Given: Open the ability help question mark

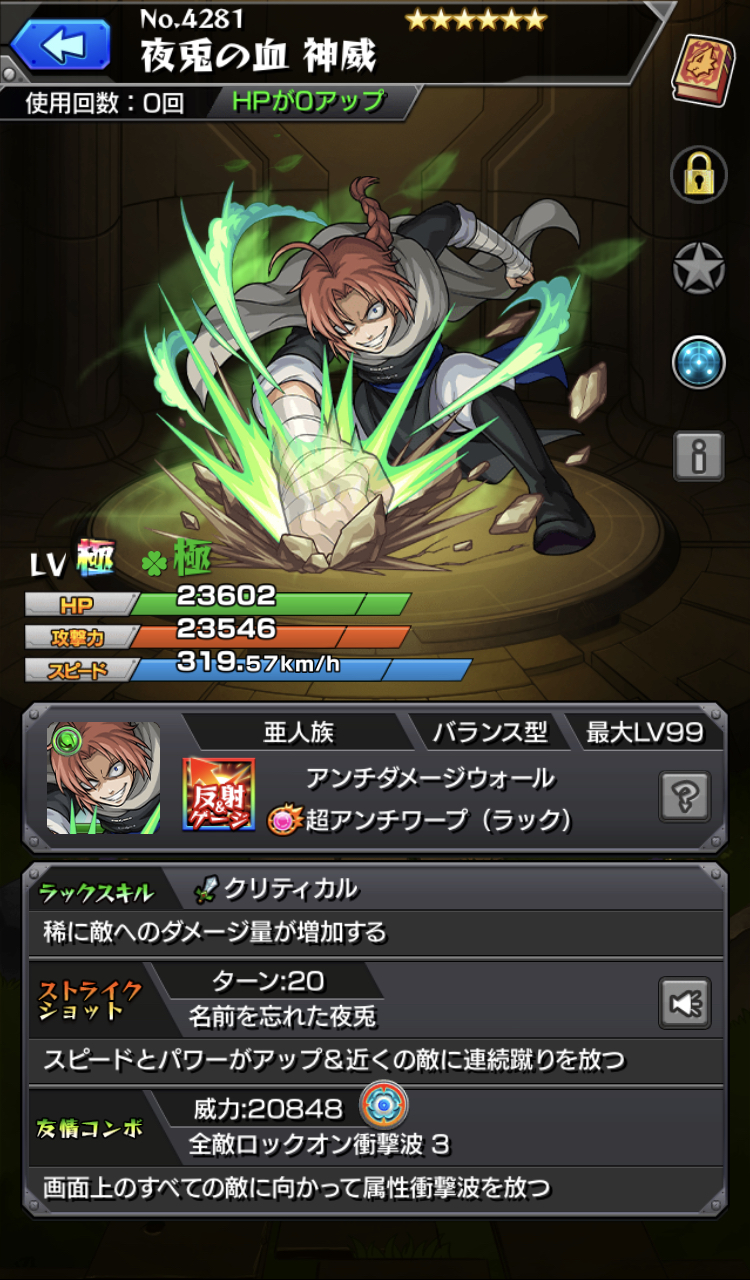Looking at the screenshot, I should pos(685,796).
